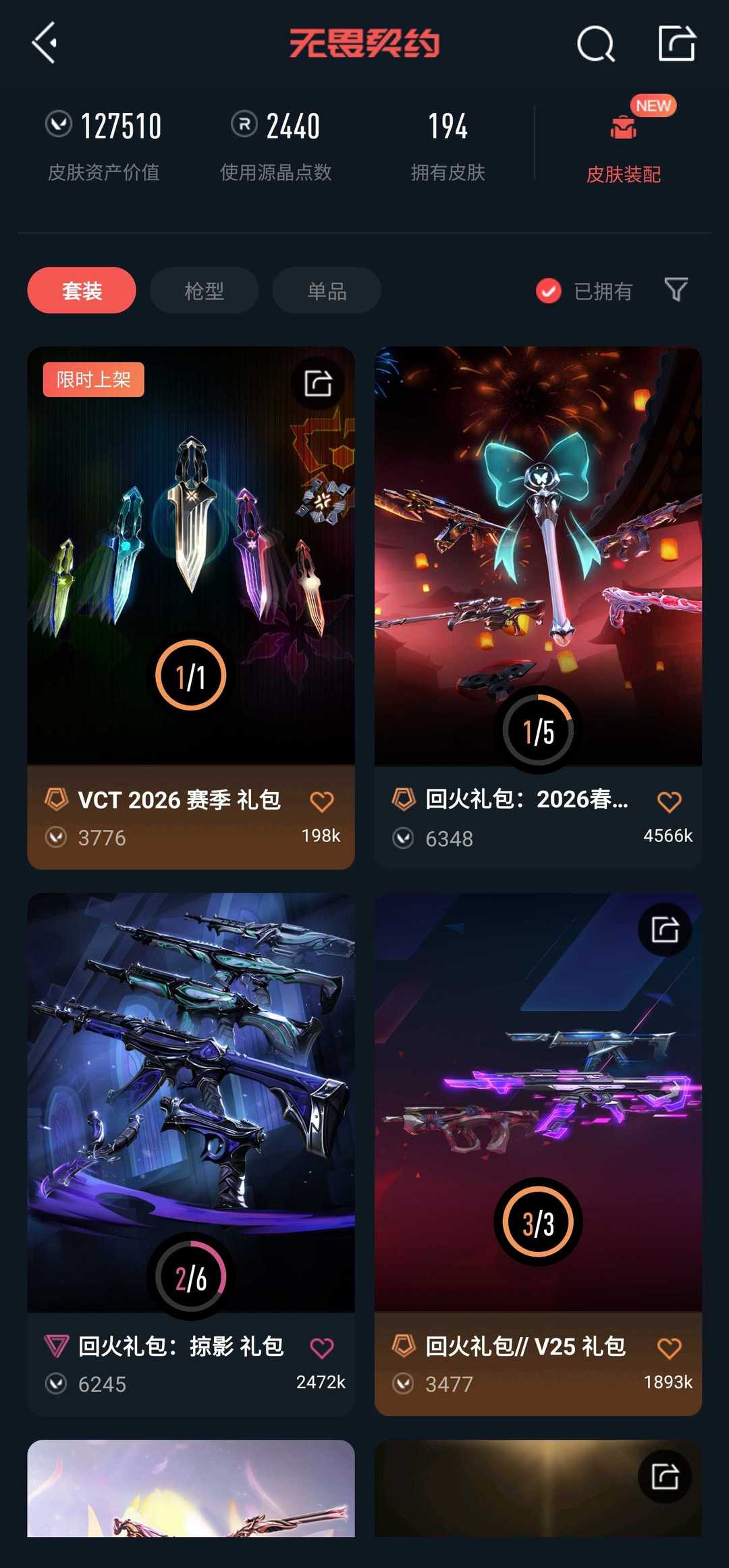
Task: Share the 回火礼包// V25 礼包 bundle
Action: pyautogui.click(x=665, y=930)
